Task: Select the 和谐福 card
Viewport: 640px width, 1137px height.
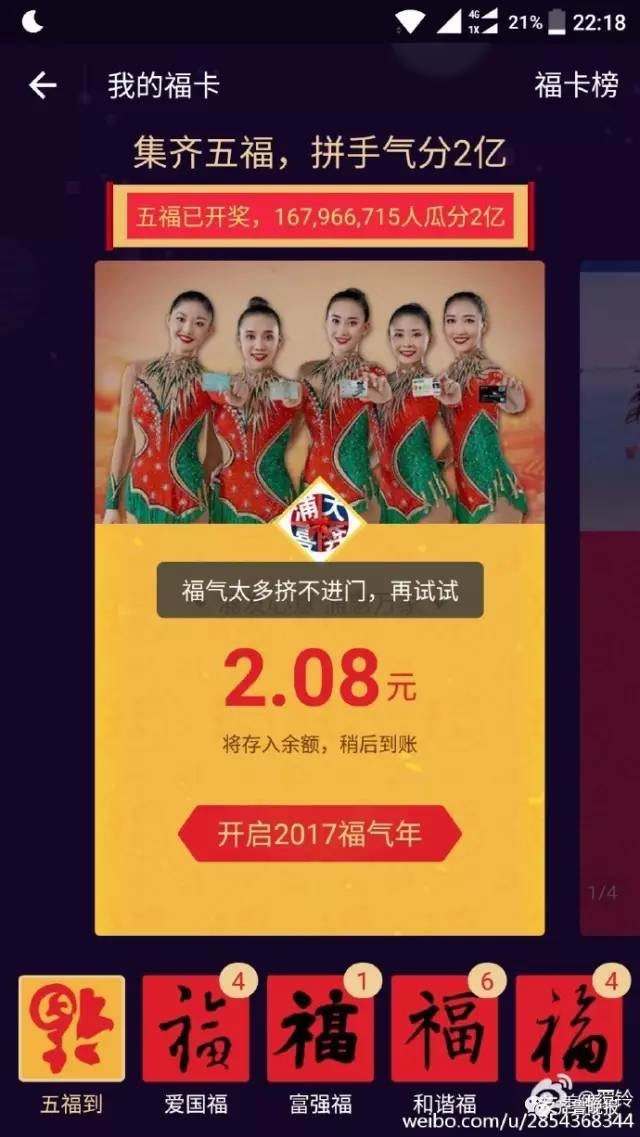Action: 444,1030
